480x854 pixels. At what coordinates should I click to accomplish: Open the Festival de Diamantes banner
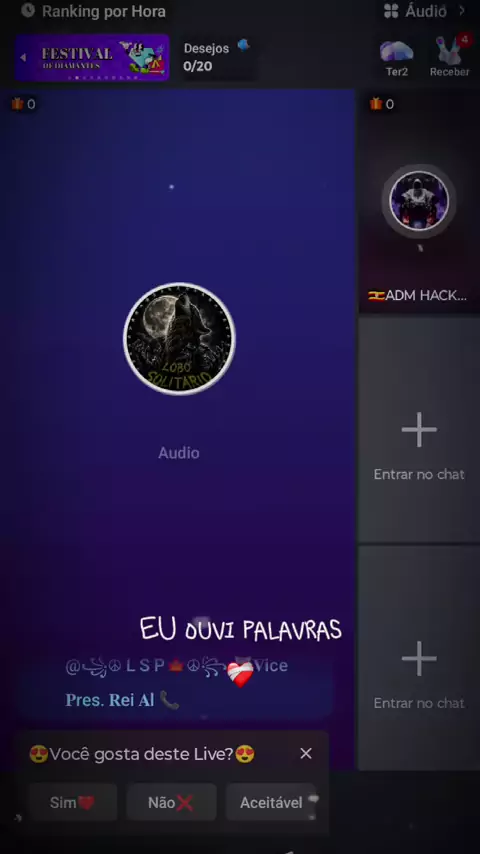point(92,57)
